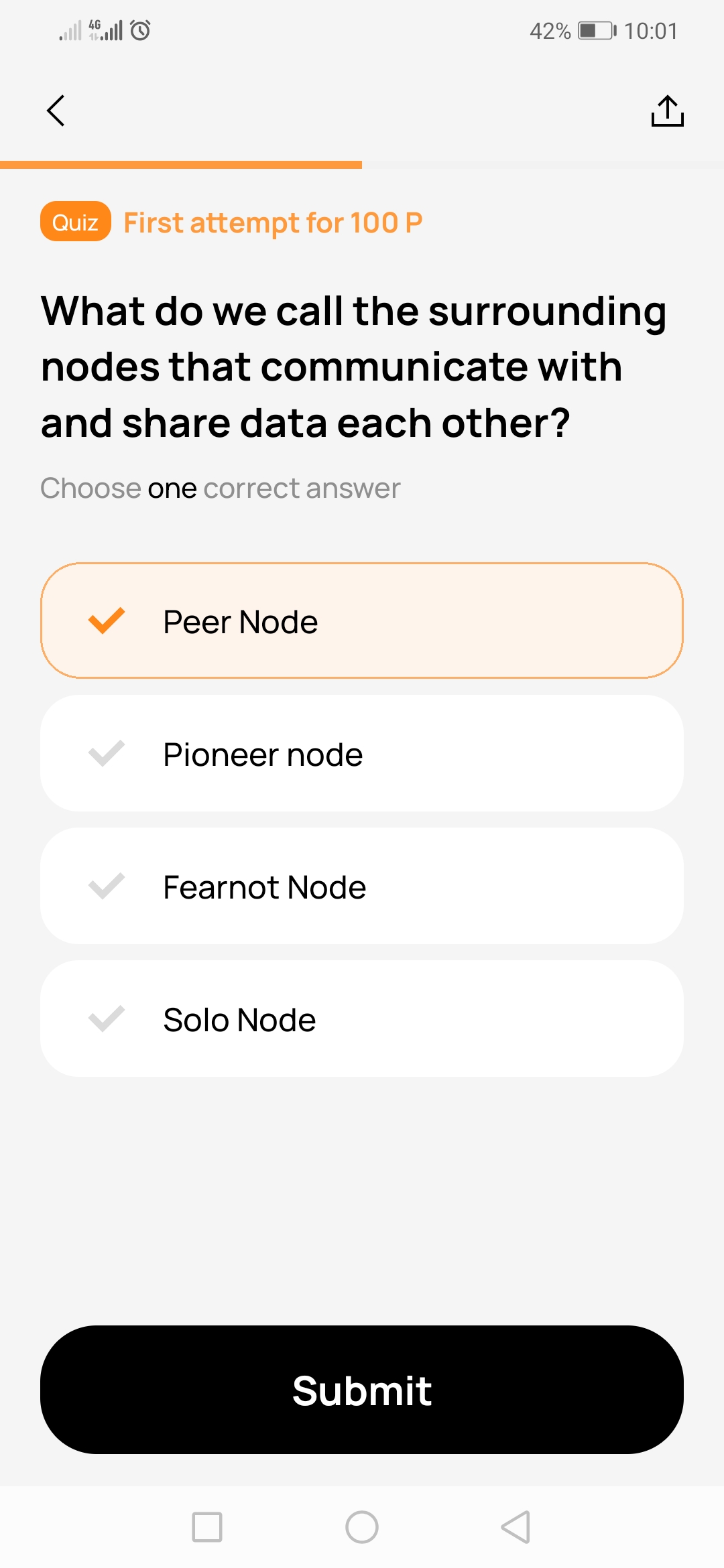The height and width of the screenshot is (1568, 724).
Task: Tap the share icon at top right
Action: tap(668, 110)
